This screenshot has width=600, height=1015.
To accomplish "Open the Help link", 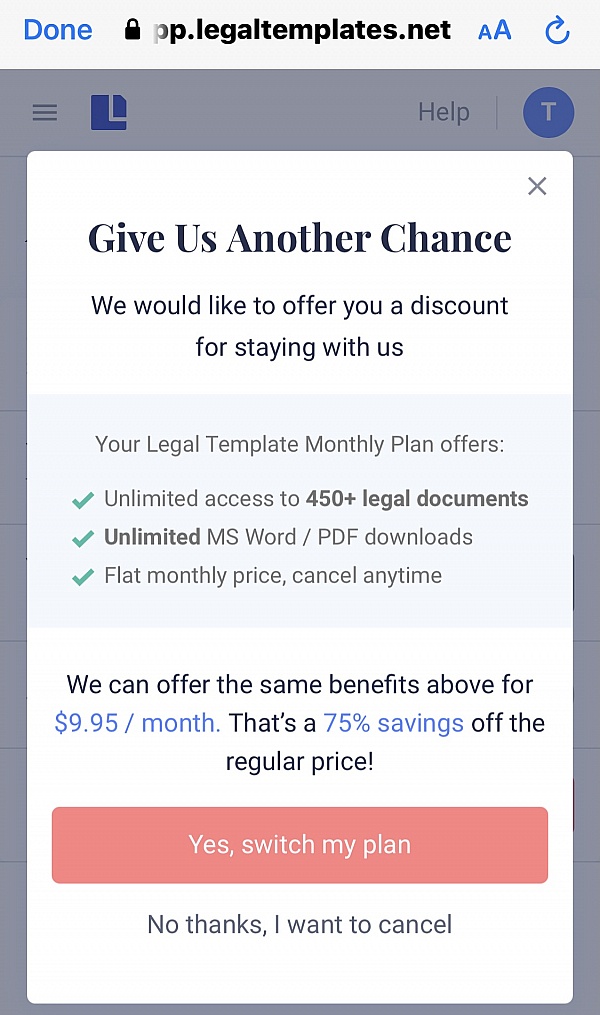I will (444, 112).
